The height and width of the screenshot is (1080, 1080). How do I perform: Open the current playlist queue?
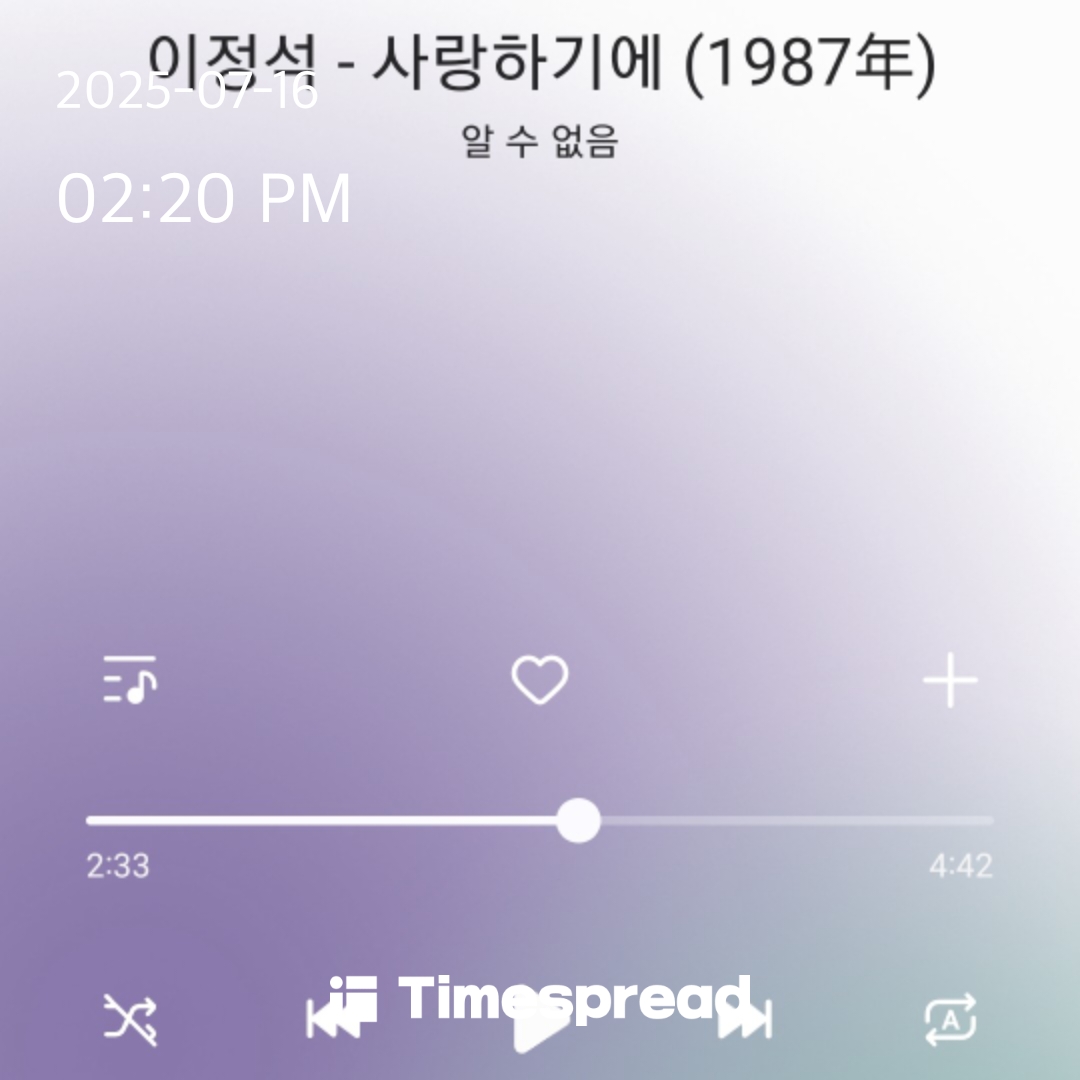coord(130,681)
